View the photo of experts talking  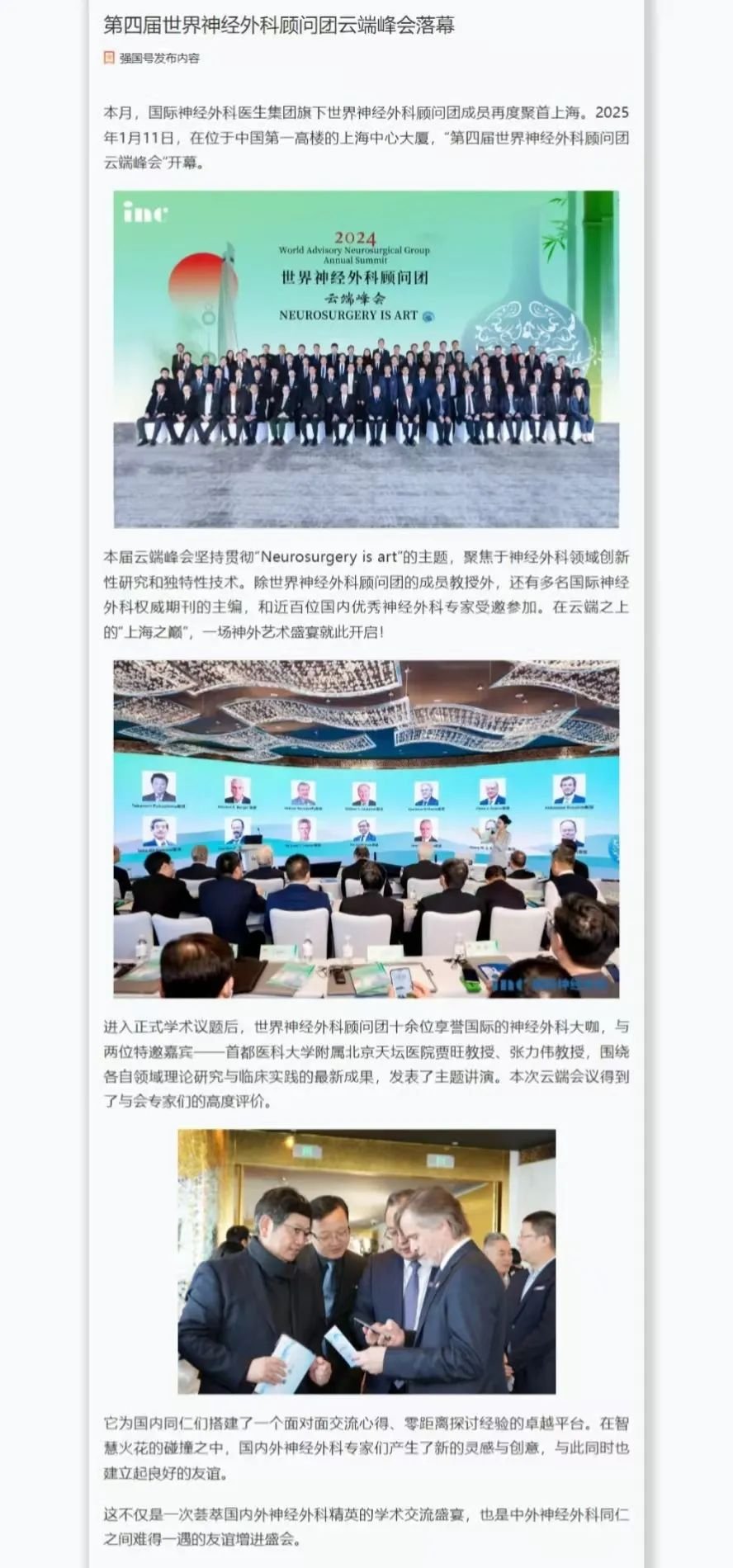pyautogui.click(x=366, y=1262)
